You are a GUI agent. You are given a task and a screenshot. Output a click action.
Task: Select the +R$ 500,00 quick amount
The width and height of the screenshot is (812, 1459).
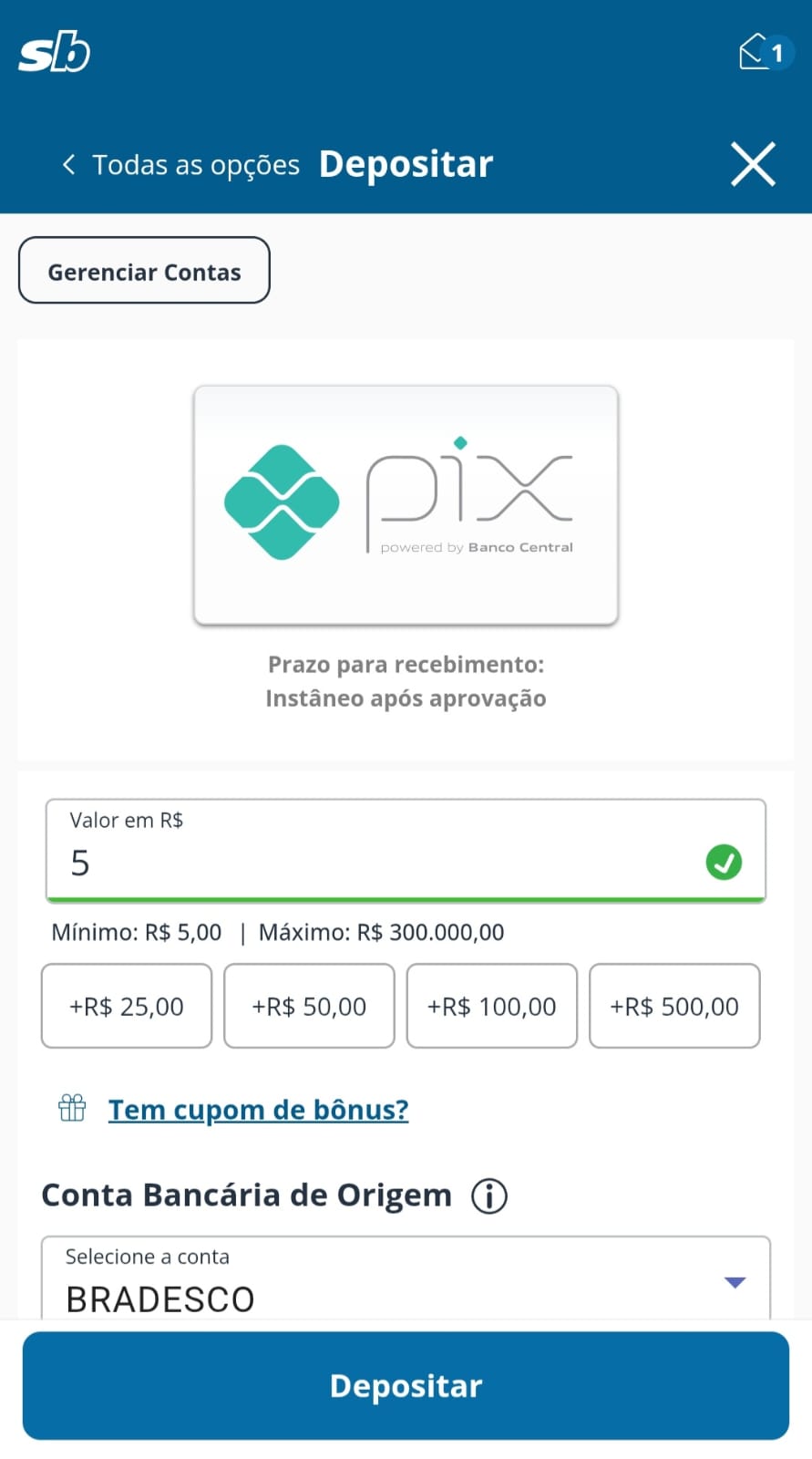click(674, 1006)
